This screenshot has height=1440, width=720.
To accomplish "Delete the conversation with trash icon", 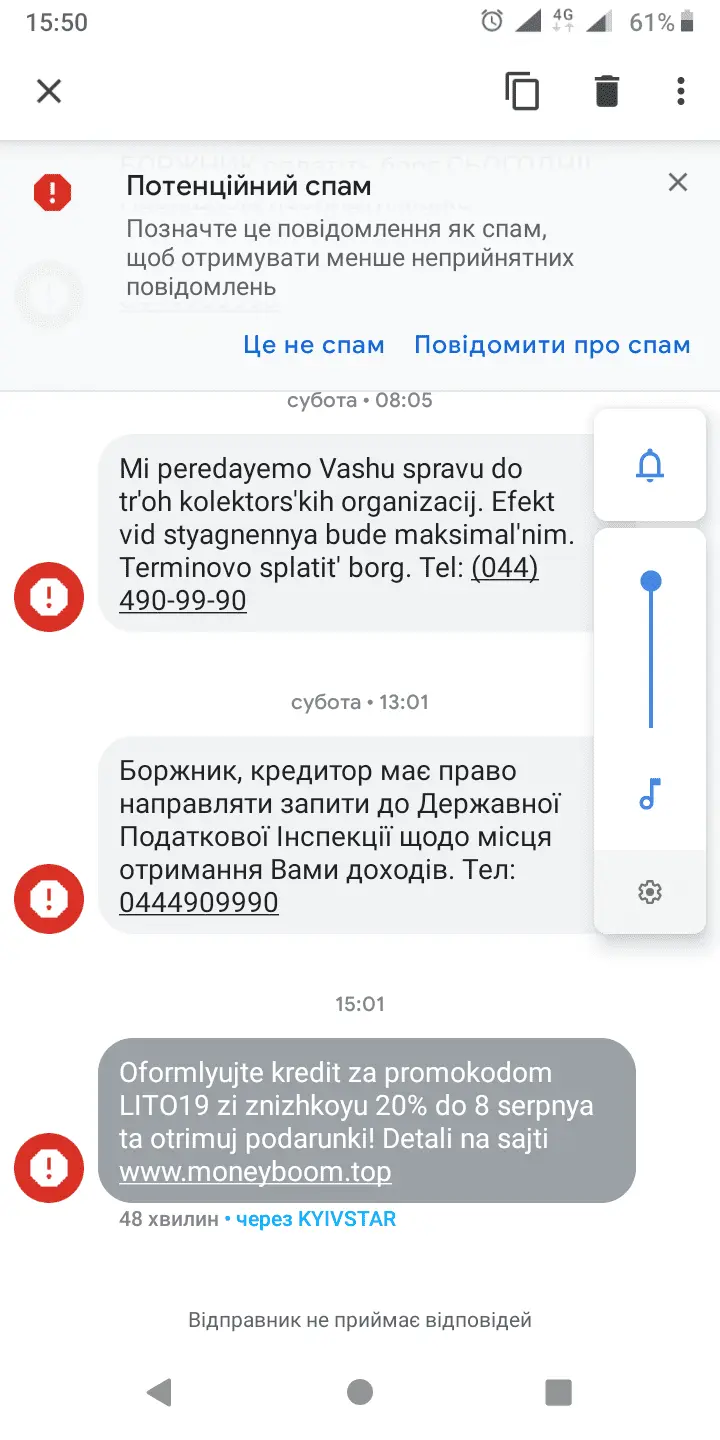I will tap(607, 91).
